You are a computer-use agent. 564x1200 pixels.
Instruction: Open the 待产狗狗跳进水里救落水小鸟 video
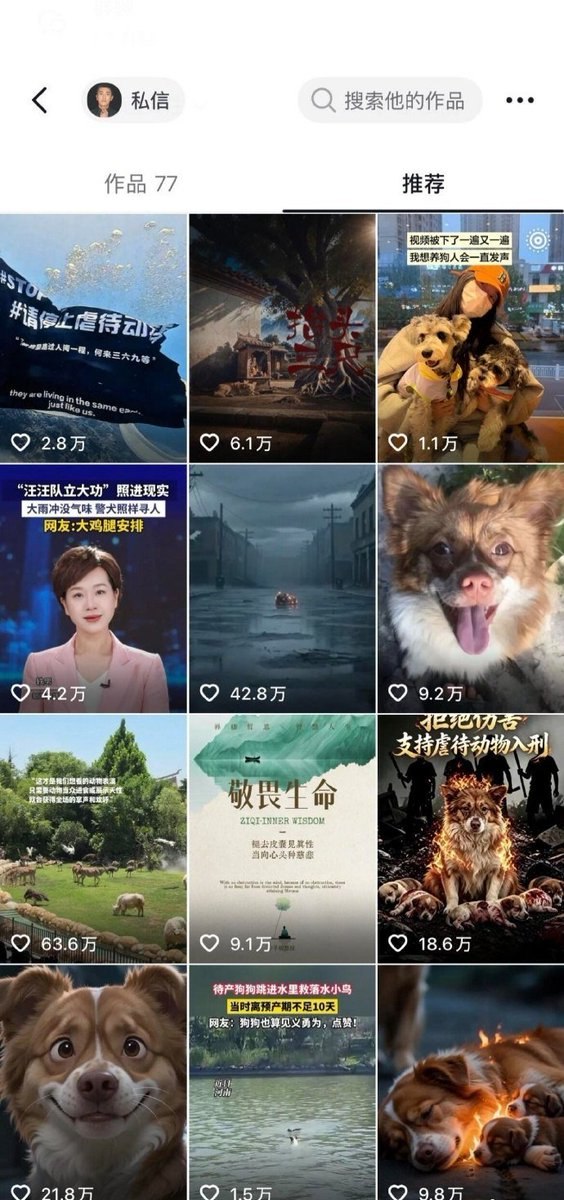click(x=282, y=1083)
